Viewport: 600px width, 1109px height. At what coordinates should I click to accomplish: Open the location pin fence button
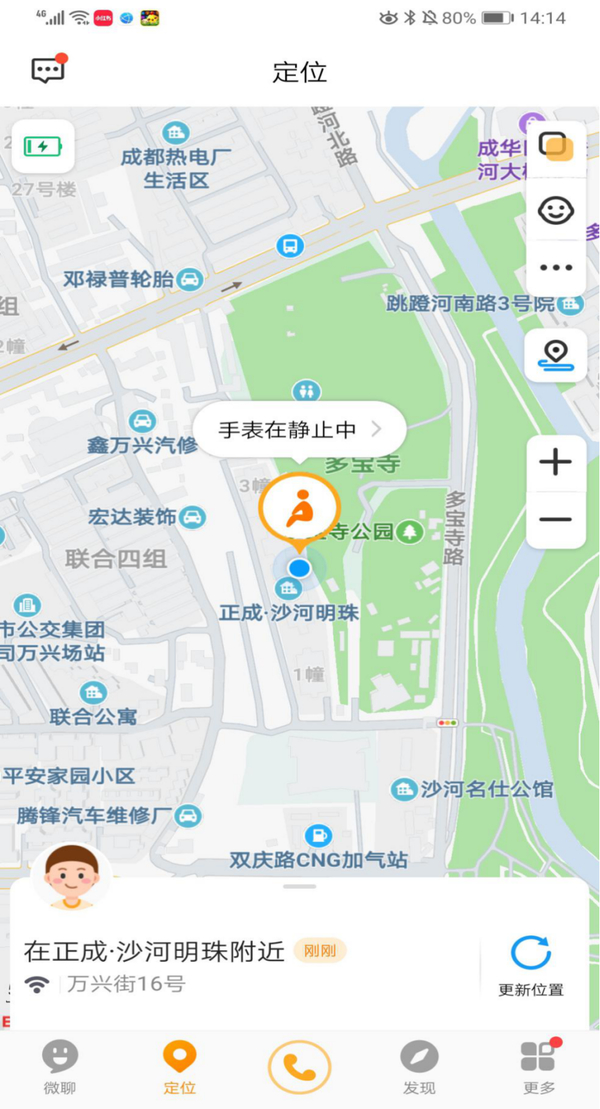click(x=555, y=355)
